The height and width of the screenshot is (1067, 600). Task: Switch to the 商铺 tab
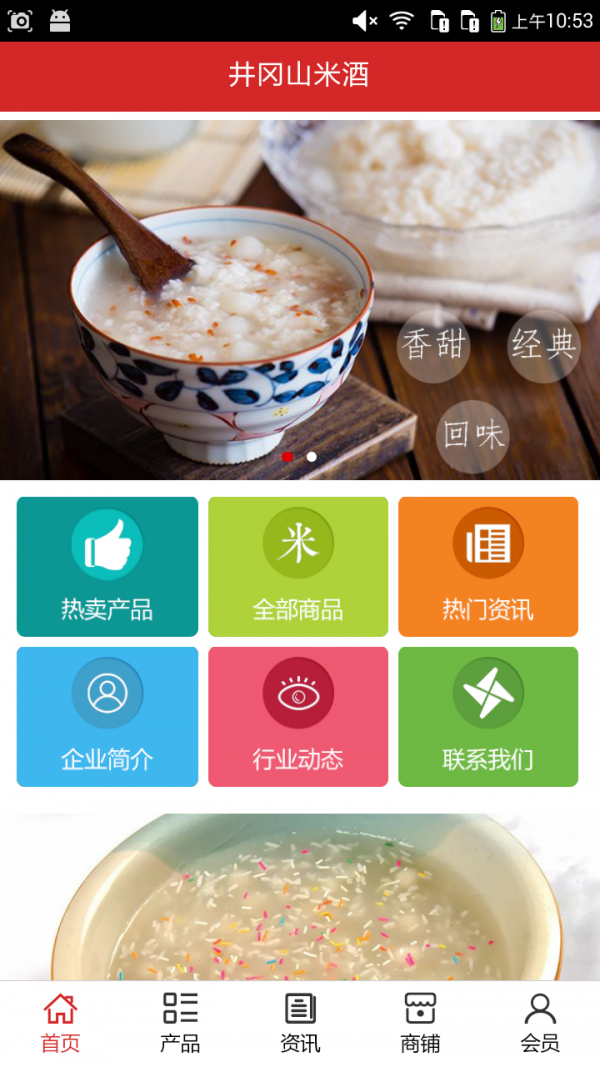[x=420, y=1023]
